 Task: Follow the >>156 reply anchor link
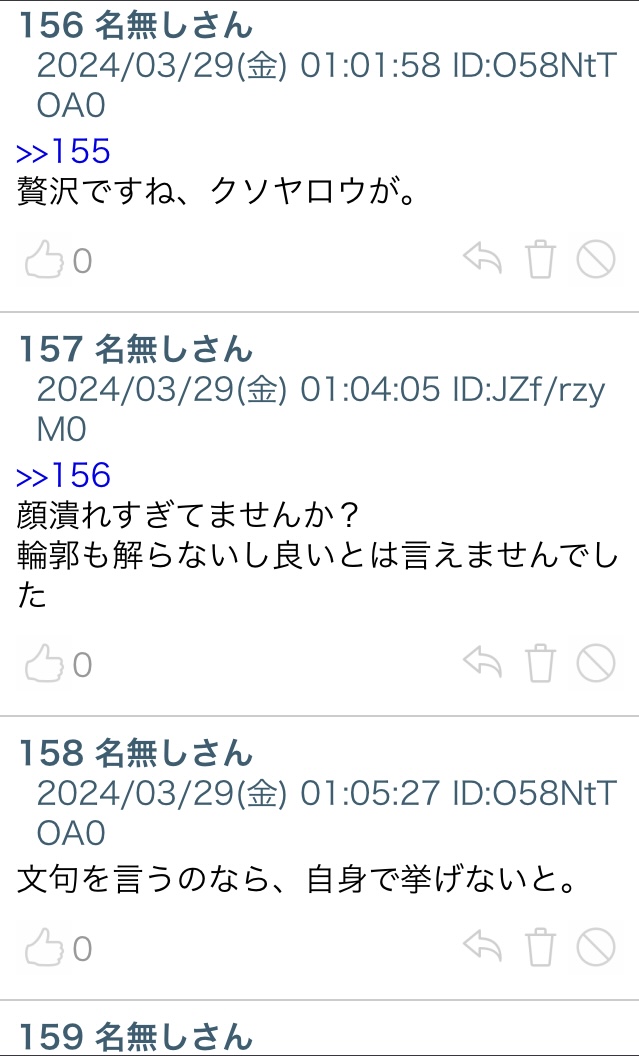point(63,475)
